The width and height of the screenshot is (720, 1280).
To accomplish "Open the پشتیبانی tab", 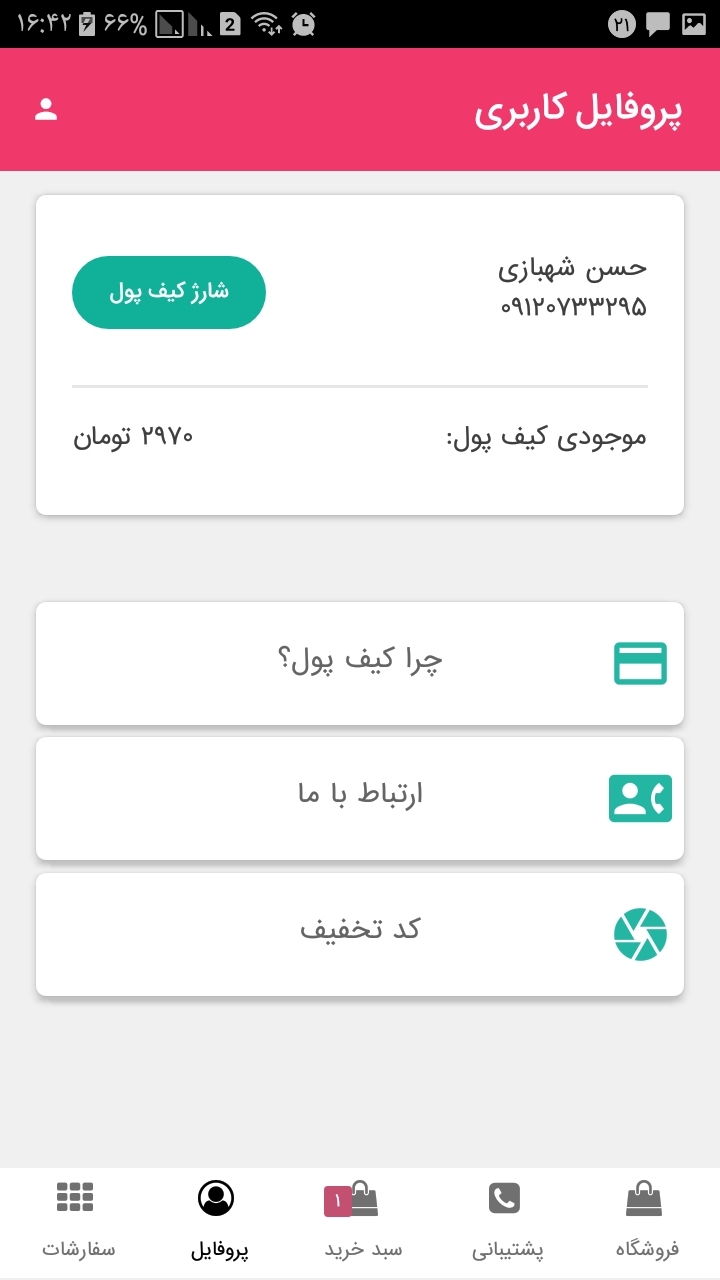I will click(504, 1249).
